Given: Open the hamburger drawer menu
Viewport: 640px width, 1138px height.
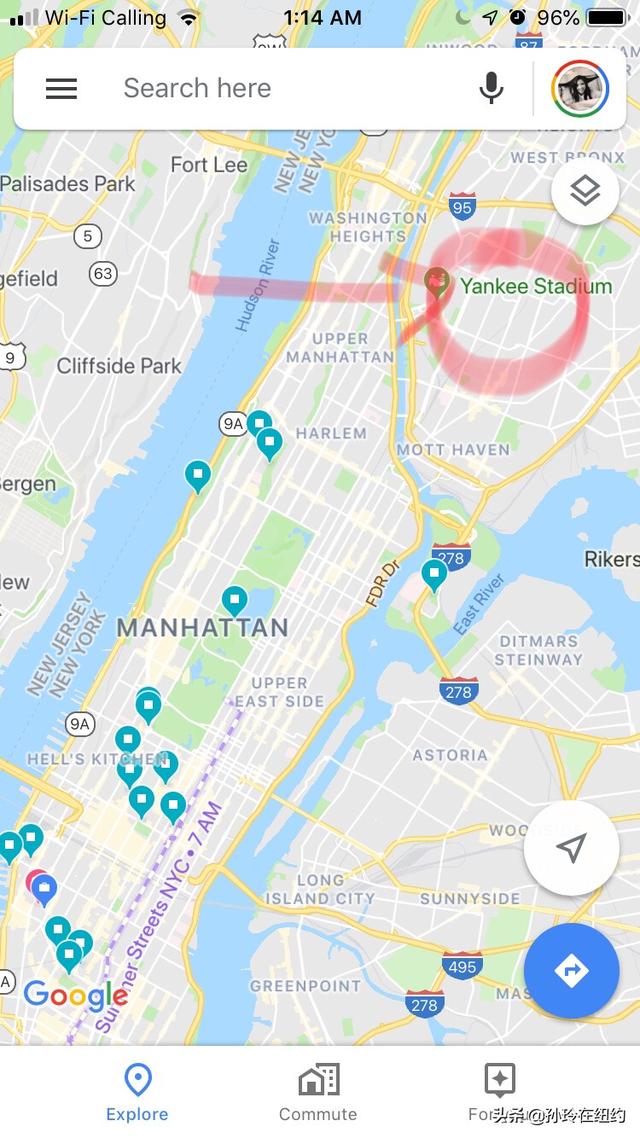Looking at the screenshot, I should point(61,88).
